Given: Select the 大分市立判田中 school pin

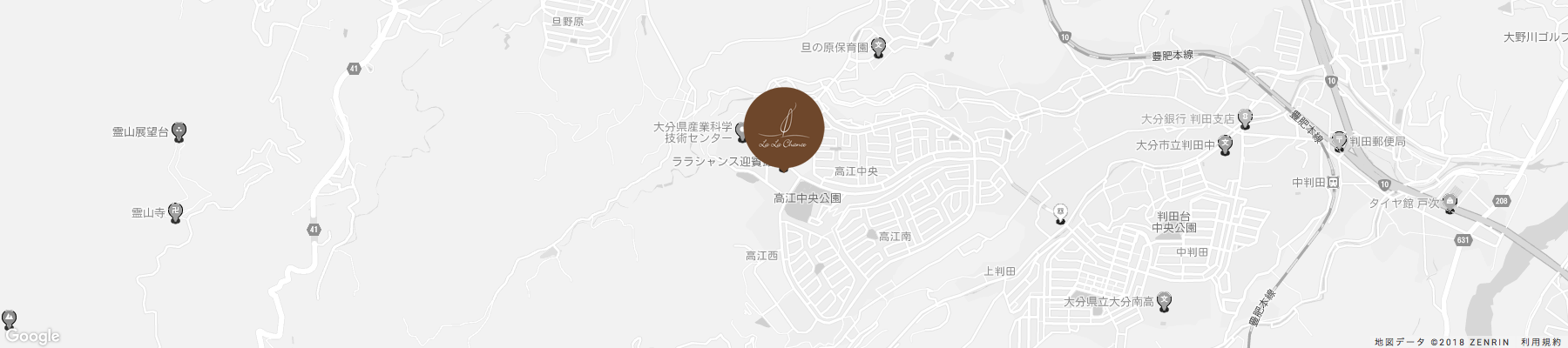Looking at the screenshot, I should (1225, 146).
